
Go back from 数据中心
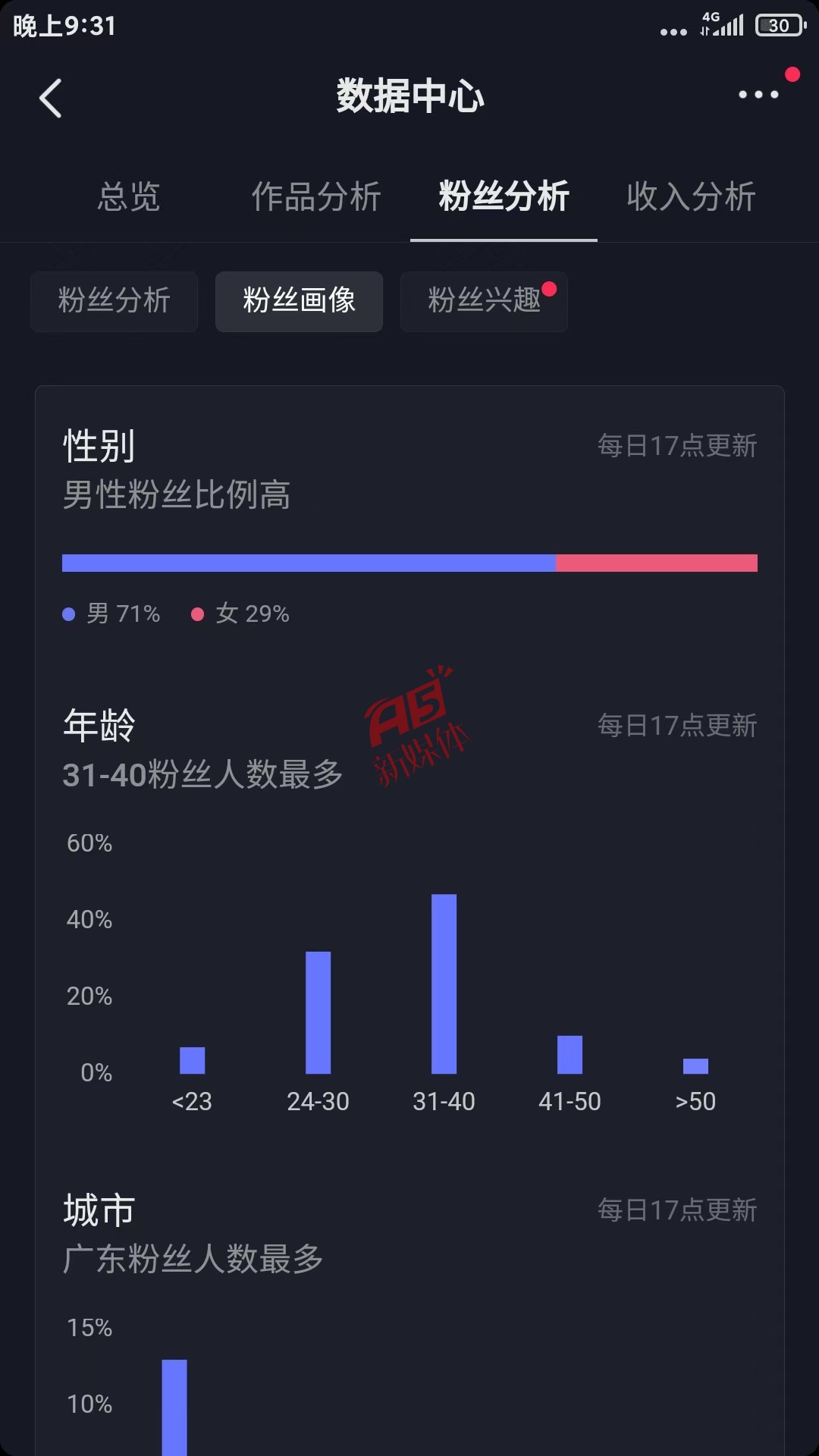coord(50,98)
